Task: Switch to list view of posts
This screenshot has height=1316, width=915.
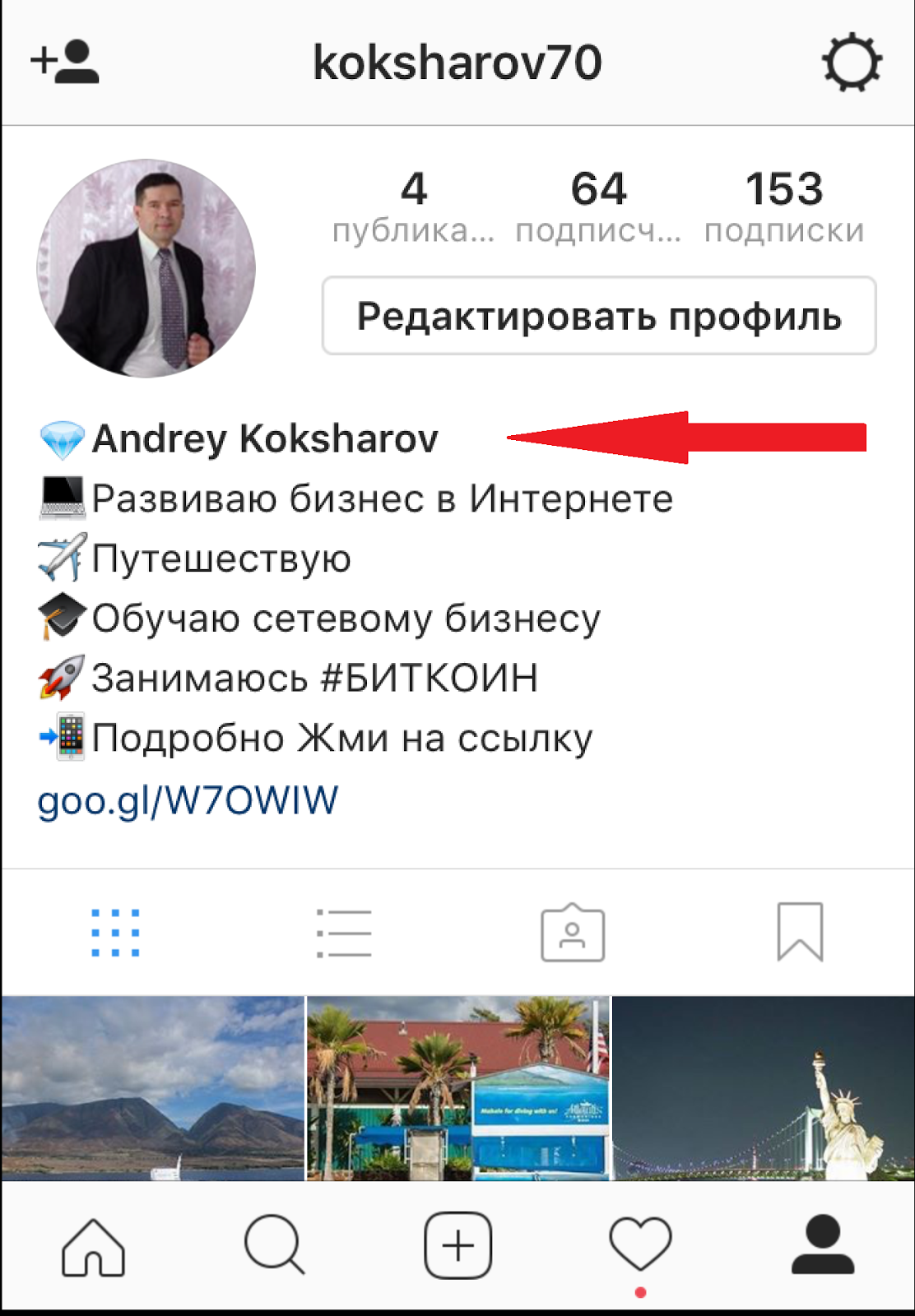Action: [344, 934]
